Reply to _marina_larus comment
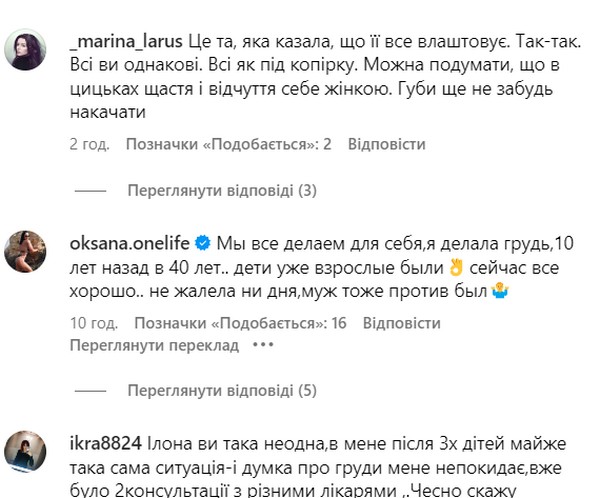 click(385, 144)
